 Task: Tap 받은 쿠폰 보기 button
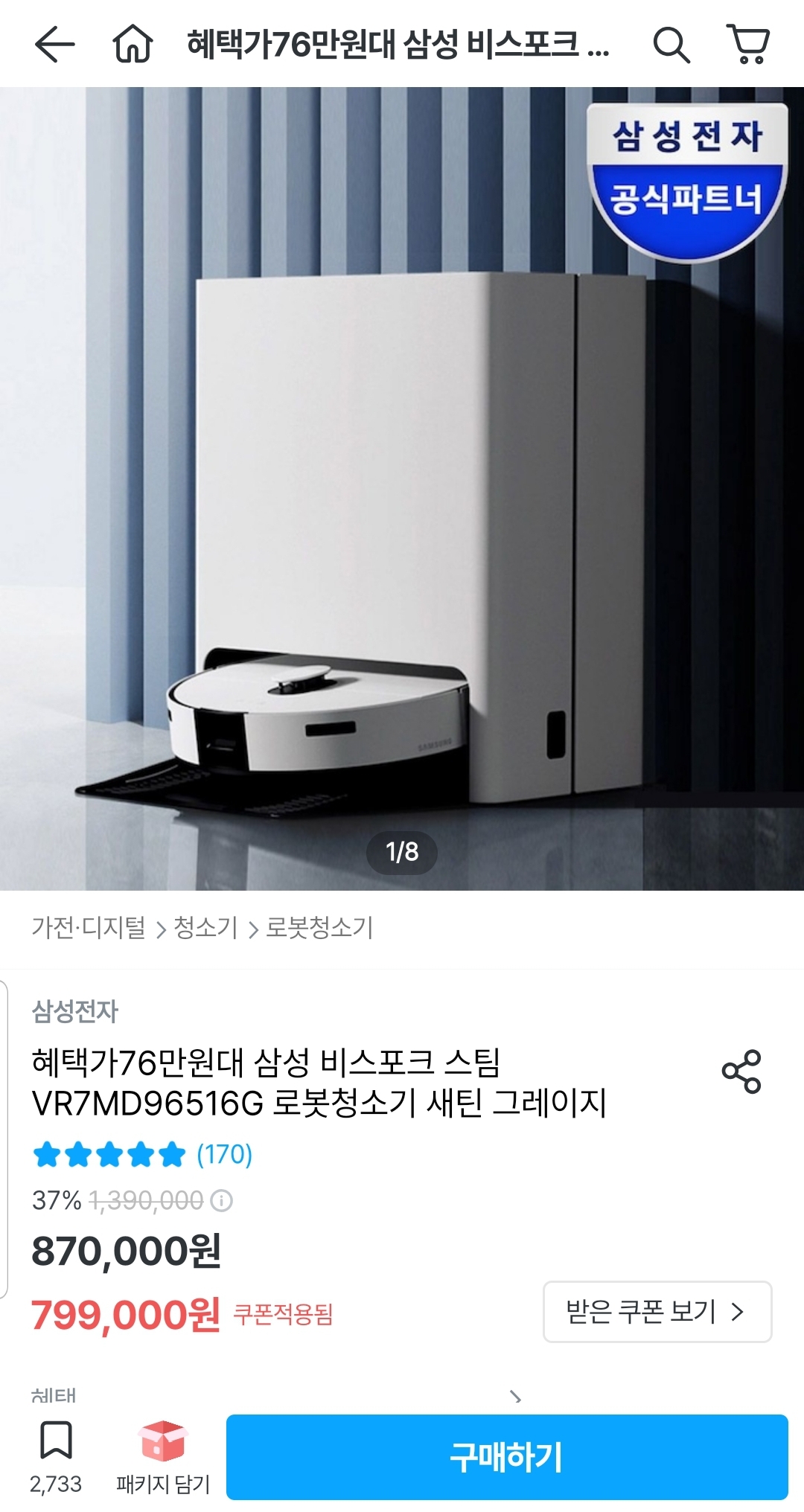tap(657, 1311)
